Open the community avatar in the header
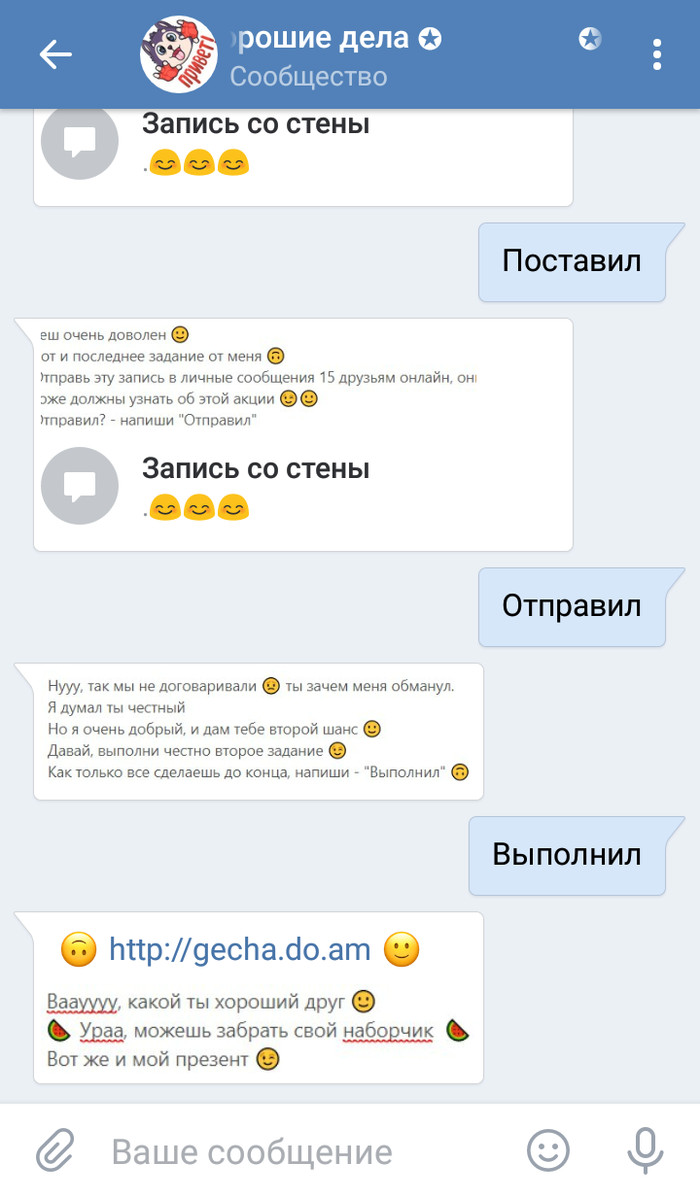Image resolution: width=700 pixels, height=1197 pixels. [180, 54]
